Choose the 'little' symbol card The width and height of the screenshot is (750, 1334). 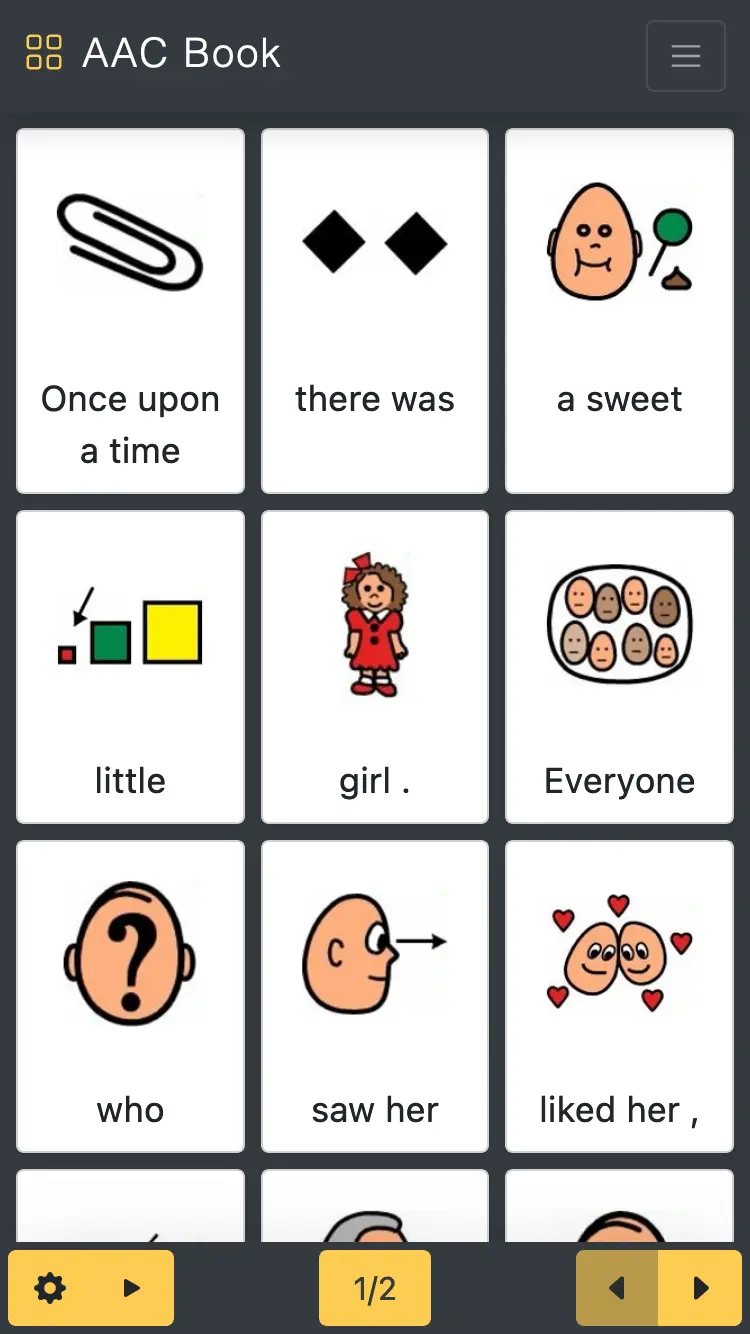(131, 667)
